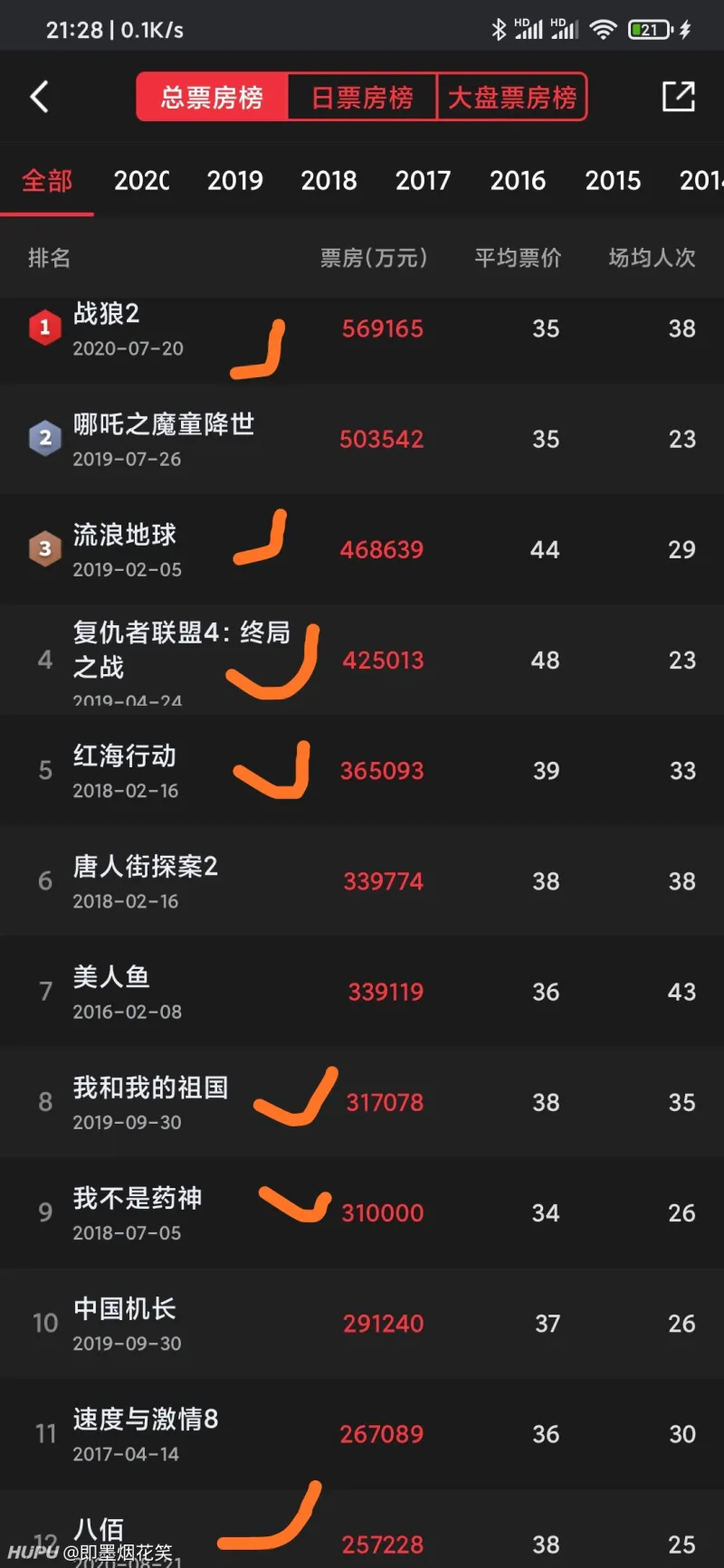Open the share/export icon at top right
Screen dimensions: 724x1568
679,97
